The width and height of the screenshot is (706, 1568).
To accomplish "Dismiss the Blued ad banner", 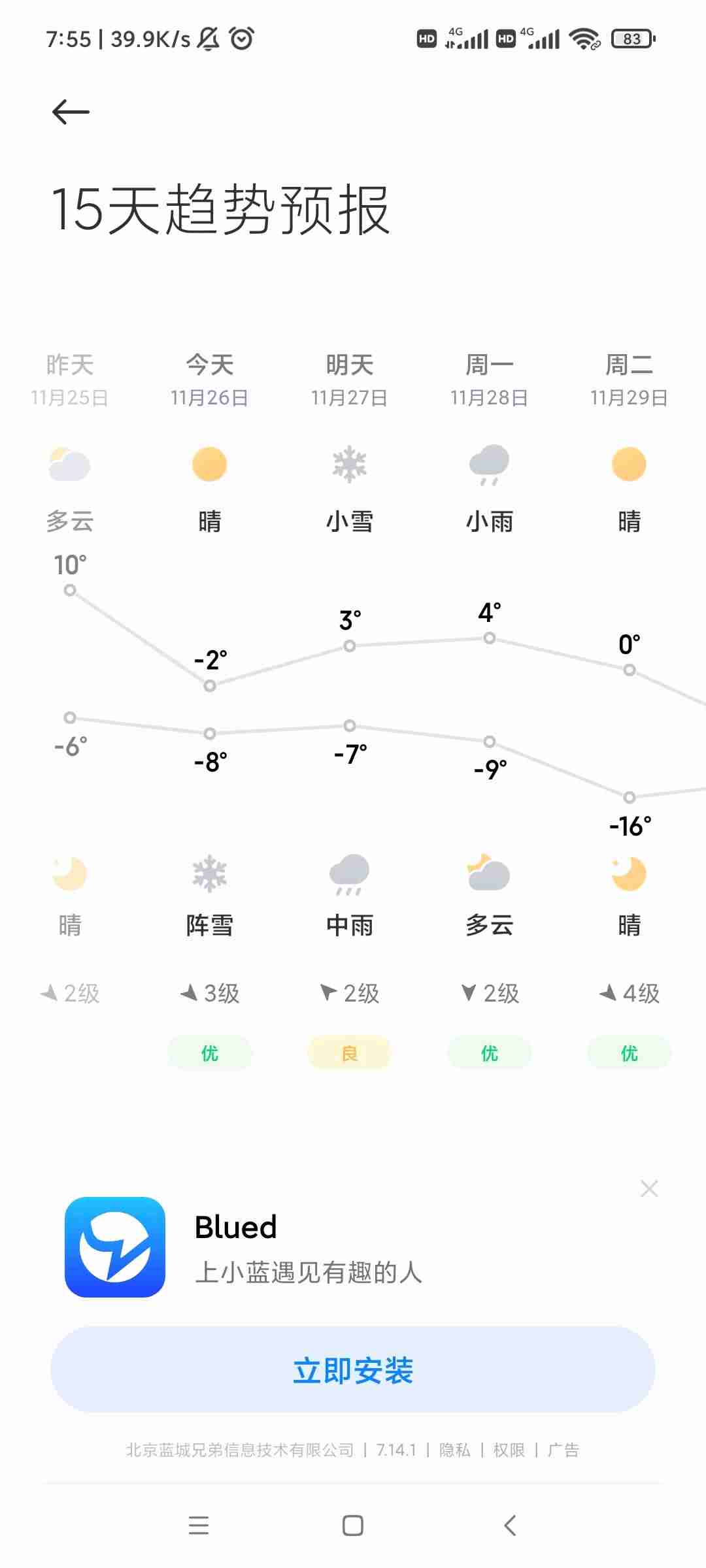I will (x=648, y=1188).
